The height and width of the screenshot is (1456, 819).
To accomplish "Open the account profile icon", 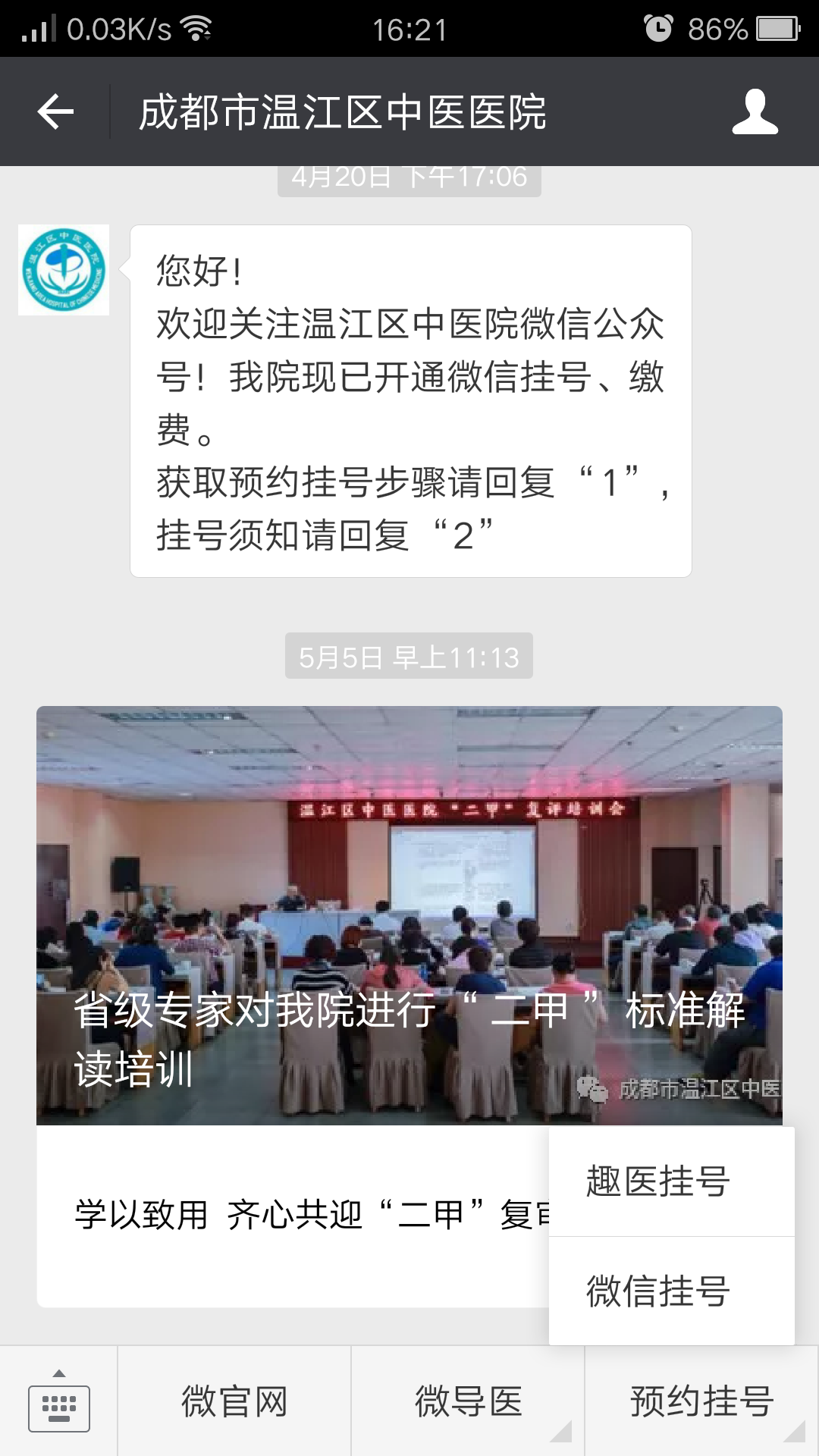I will (755, 112).
